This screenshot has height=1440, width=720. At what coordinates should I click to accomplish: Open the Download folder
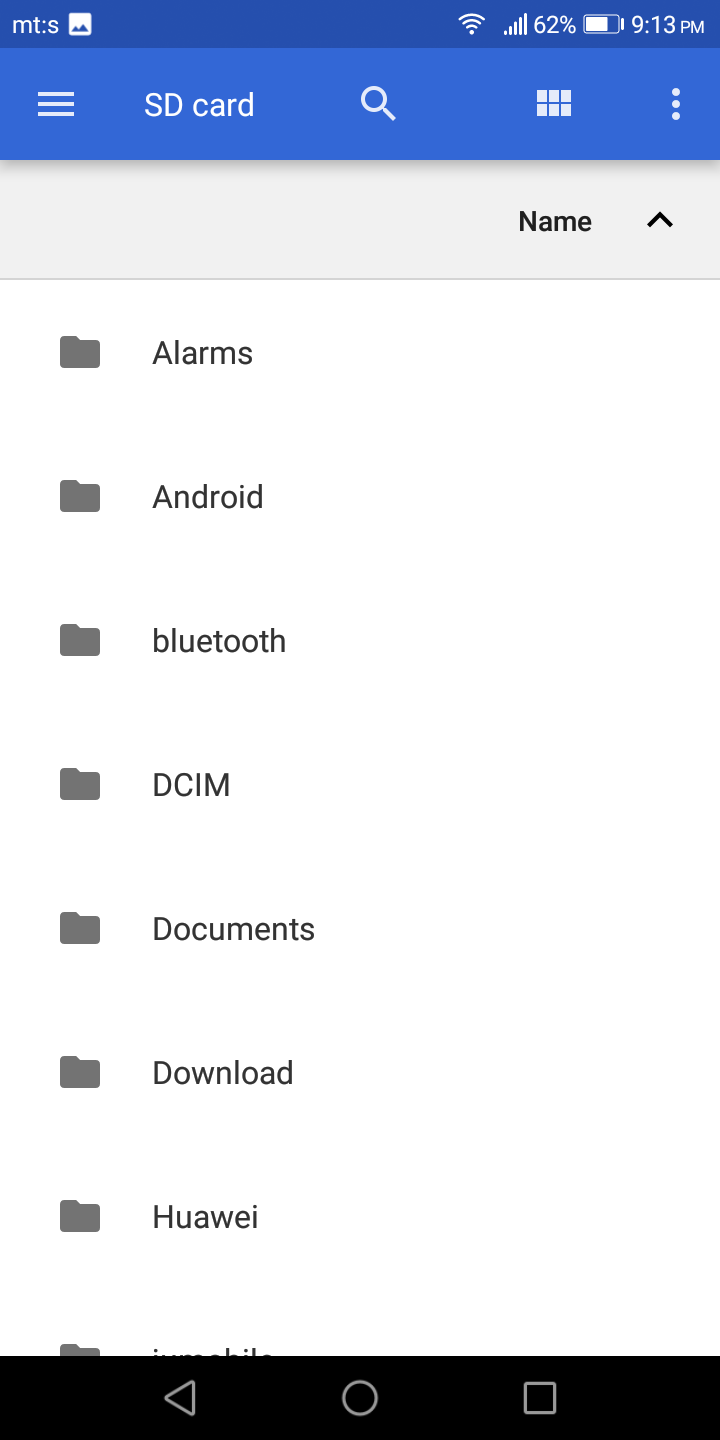pyautogui.click(x=360, y=1072)
